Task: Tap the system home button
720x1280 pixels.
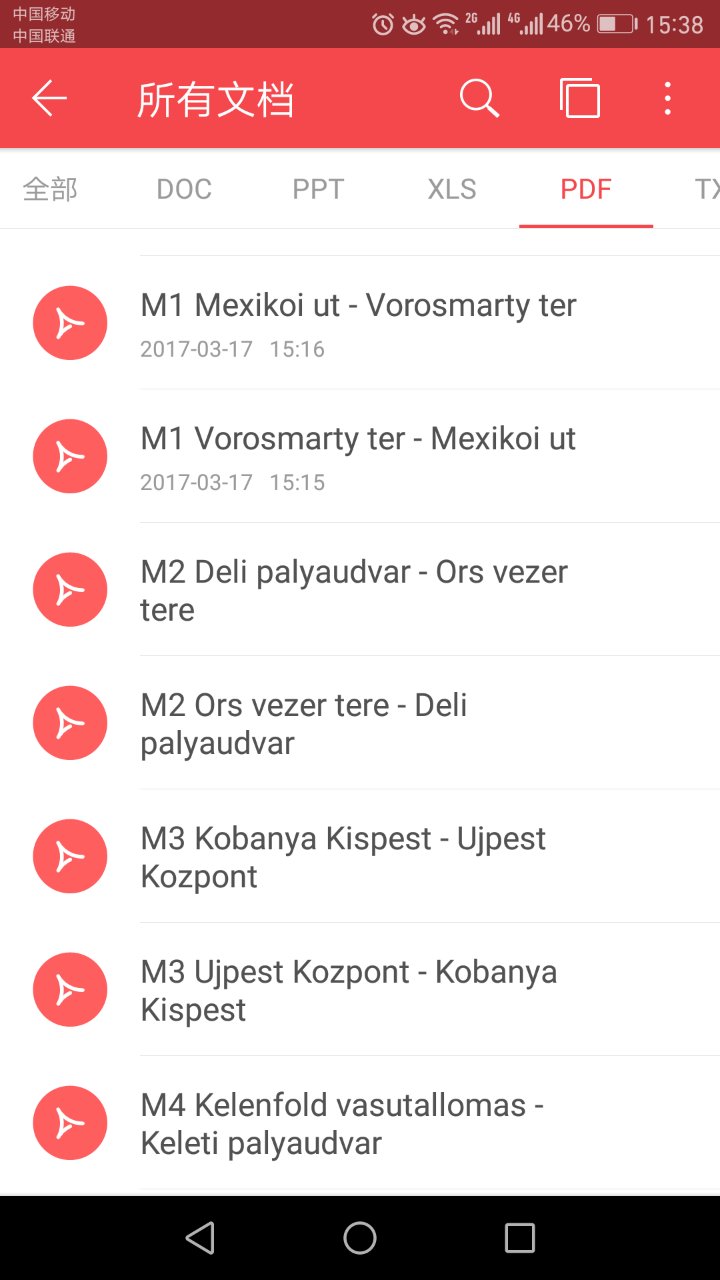Action: (360, 1238)
